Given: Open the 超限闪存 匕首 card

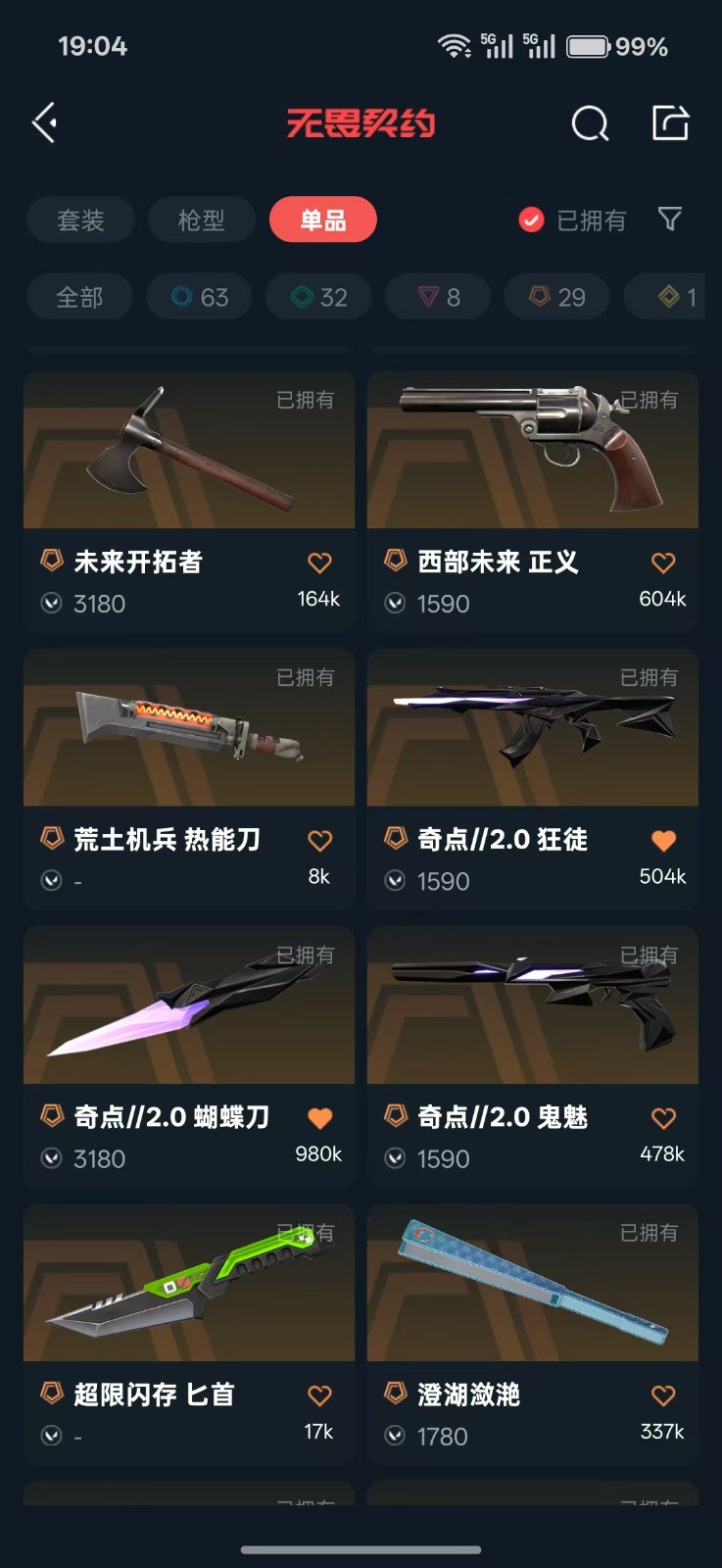Looking at the screenshot, I should (189, 1334).
